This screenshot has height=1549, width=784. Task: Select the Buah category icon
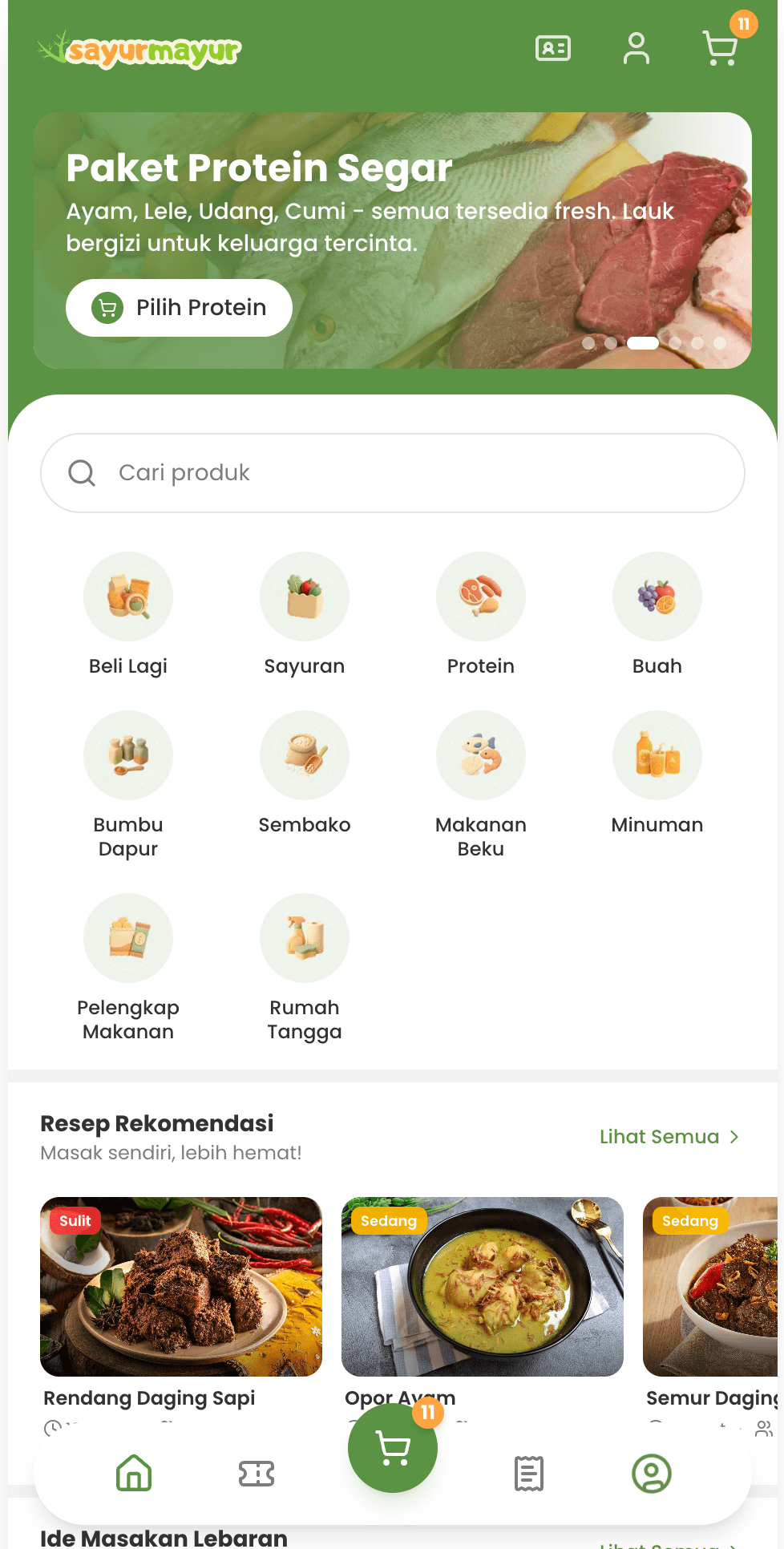point(657,597)
